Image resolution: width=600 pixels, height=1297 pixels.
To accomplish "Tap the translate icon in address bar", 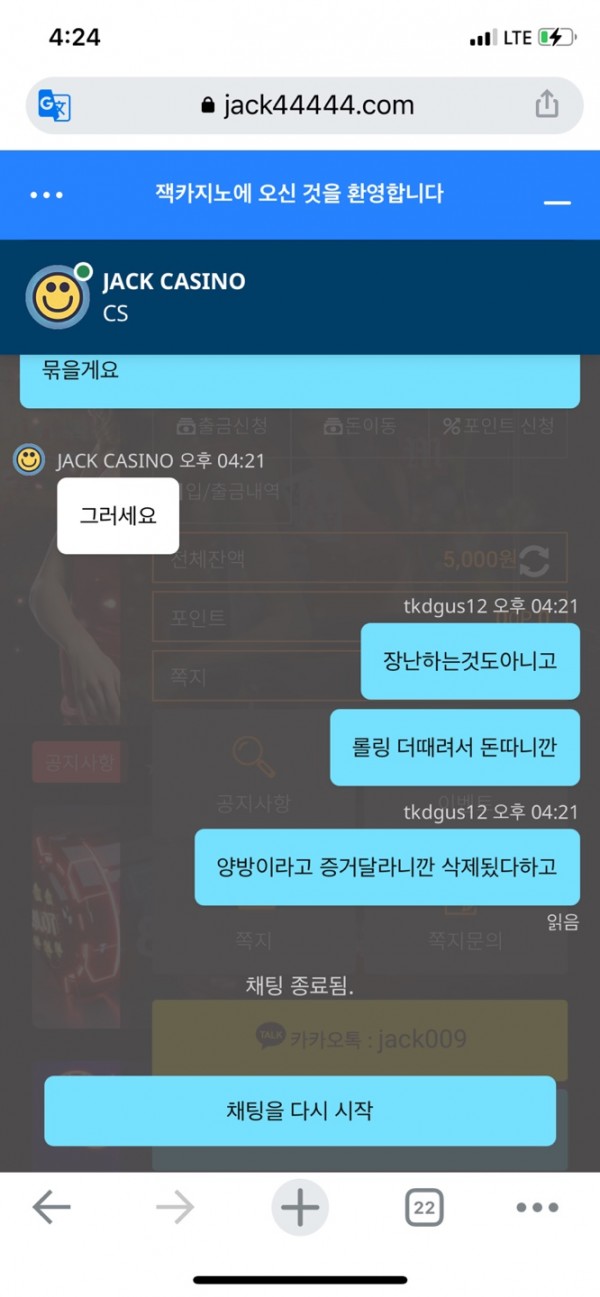I will click(x=54, y=105).
